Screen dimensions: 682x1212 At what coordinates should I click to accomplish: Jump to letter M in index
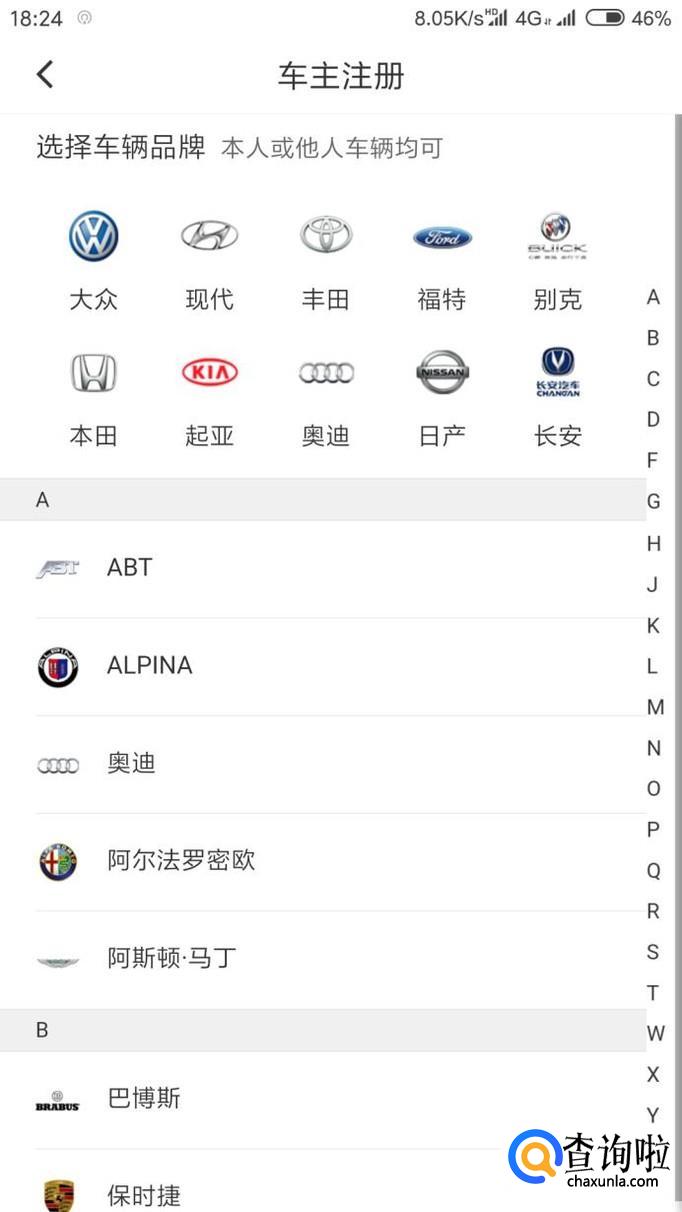tap(655, 707)
